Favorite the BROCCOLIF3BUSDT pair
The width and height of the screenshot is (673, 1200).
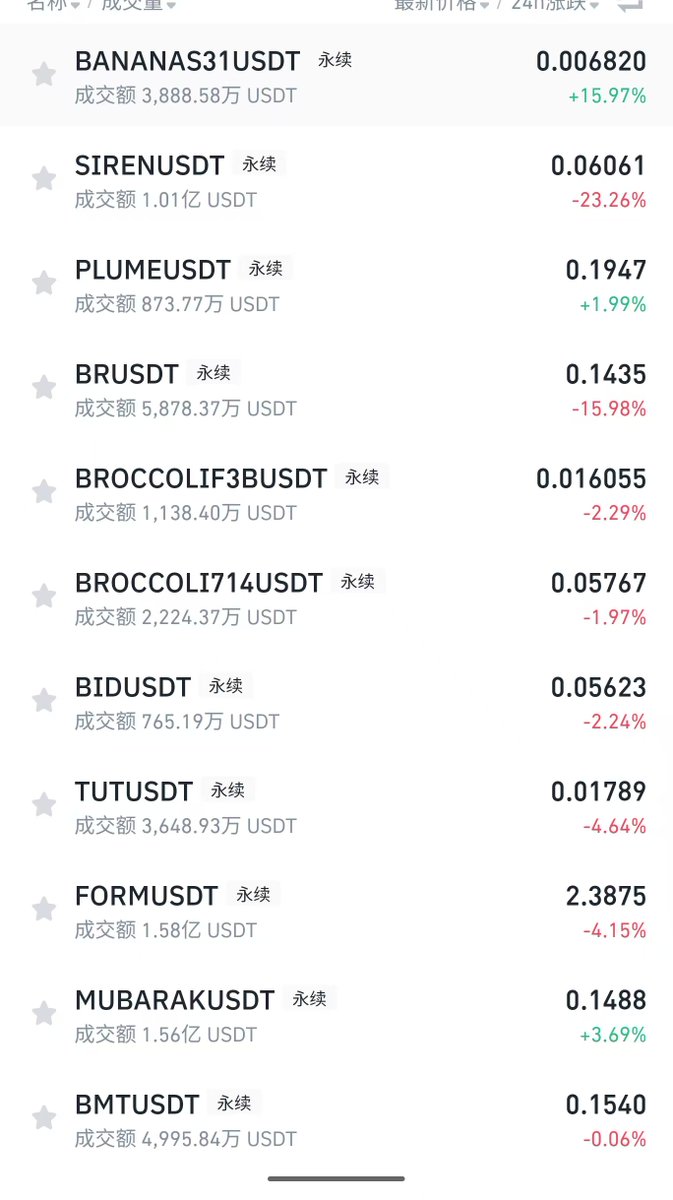click(43, 492)
